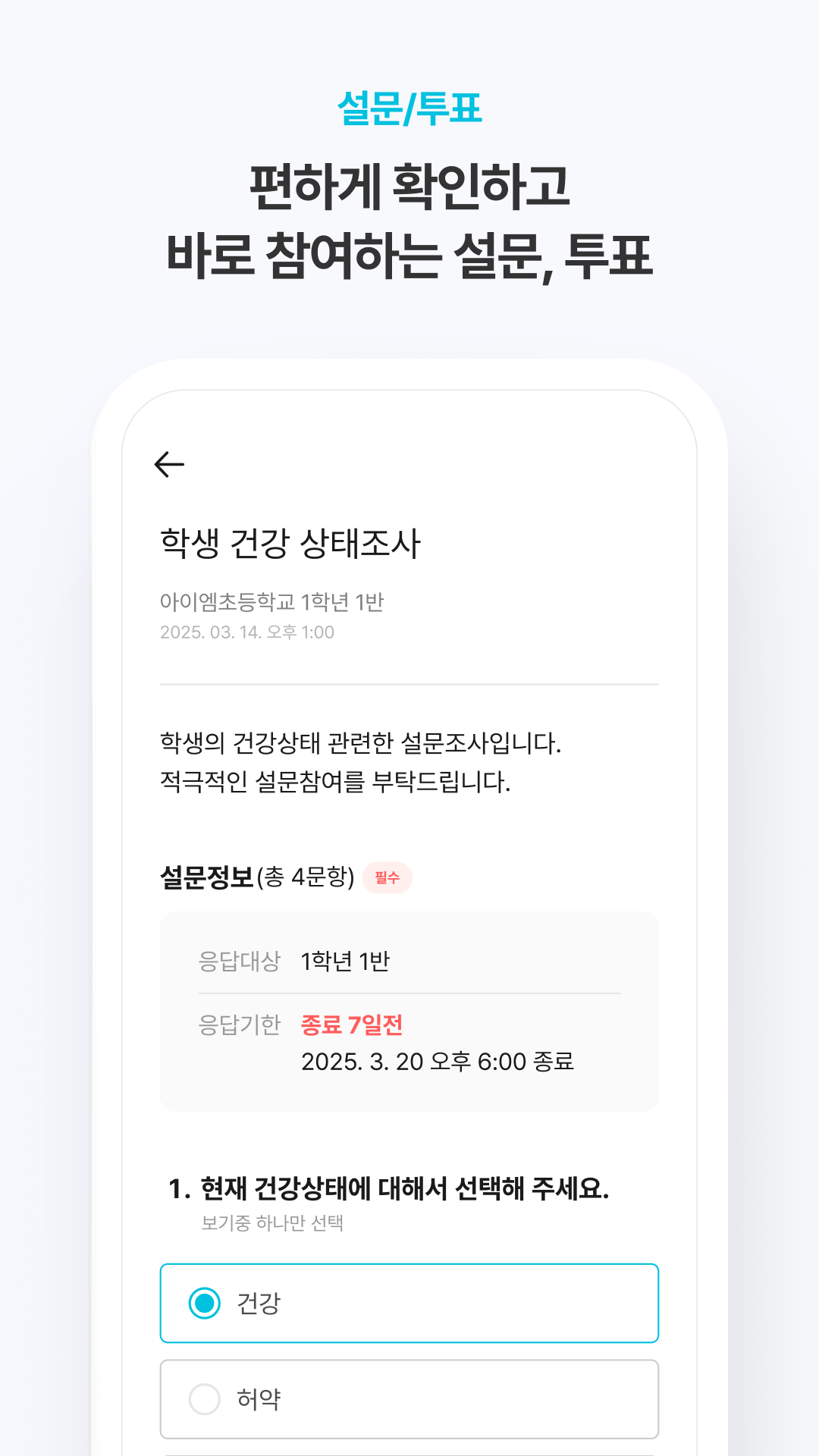Select the 허약 radio option
The image size is (819, 1456).
(203, 1400)
